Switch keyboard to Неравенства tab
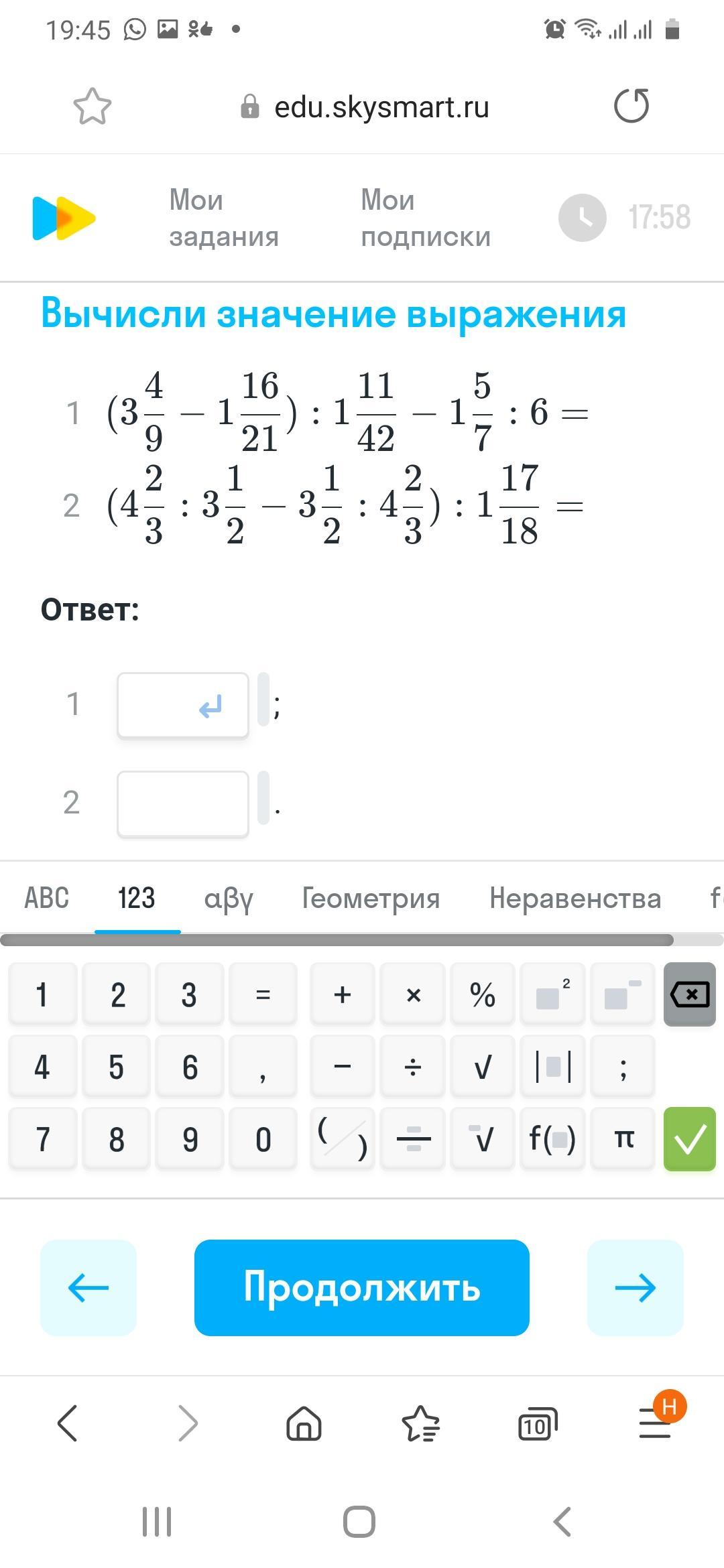The width and height of the screenshot is (724, 1568). [575, 898]
